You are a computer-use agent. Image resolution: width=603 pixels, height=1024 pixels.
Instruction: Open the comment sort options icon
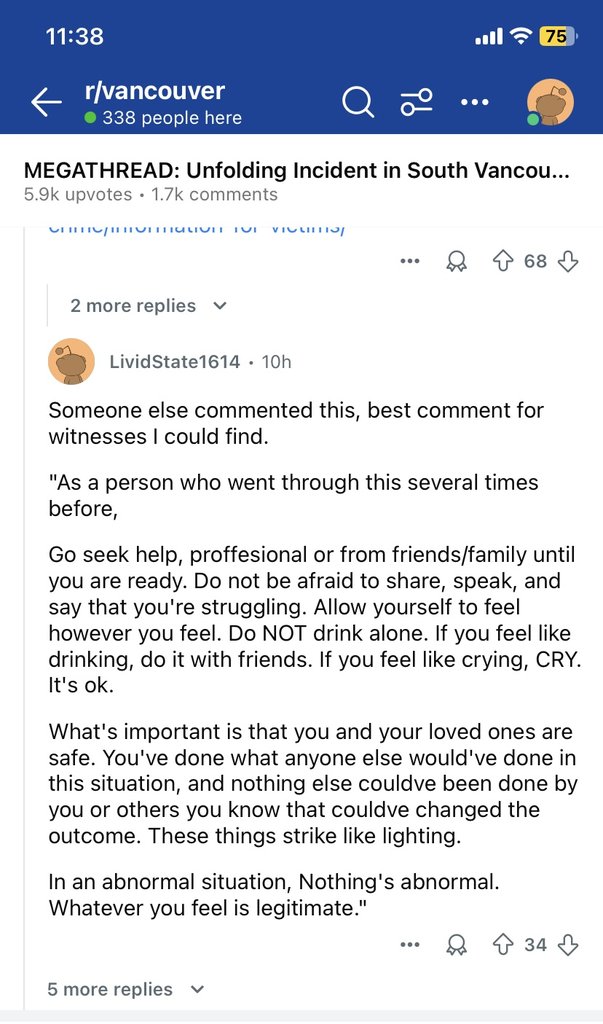click(417, 103)
